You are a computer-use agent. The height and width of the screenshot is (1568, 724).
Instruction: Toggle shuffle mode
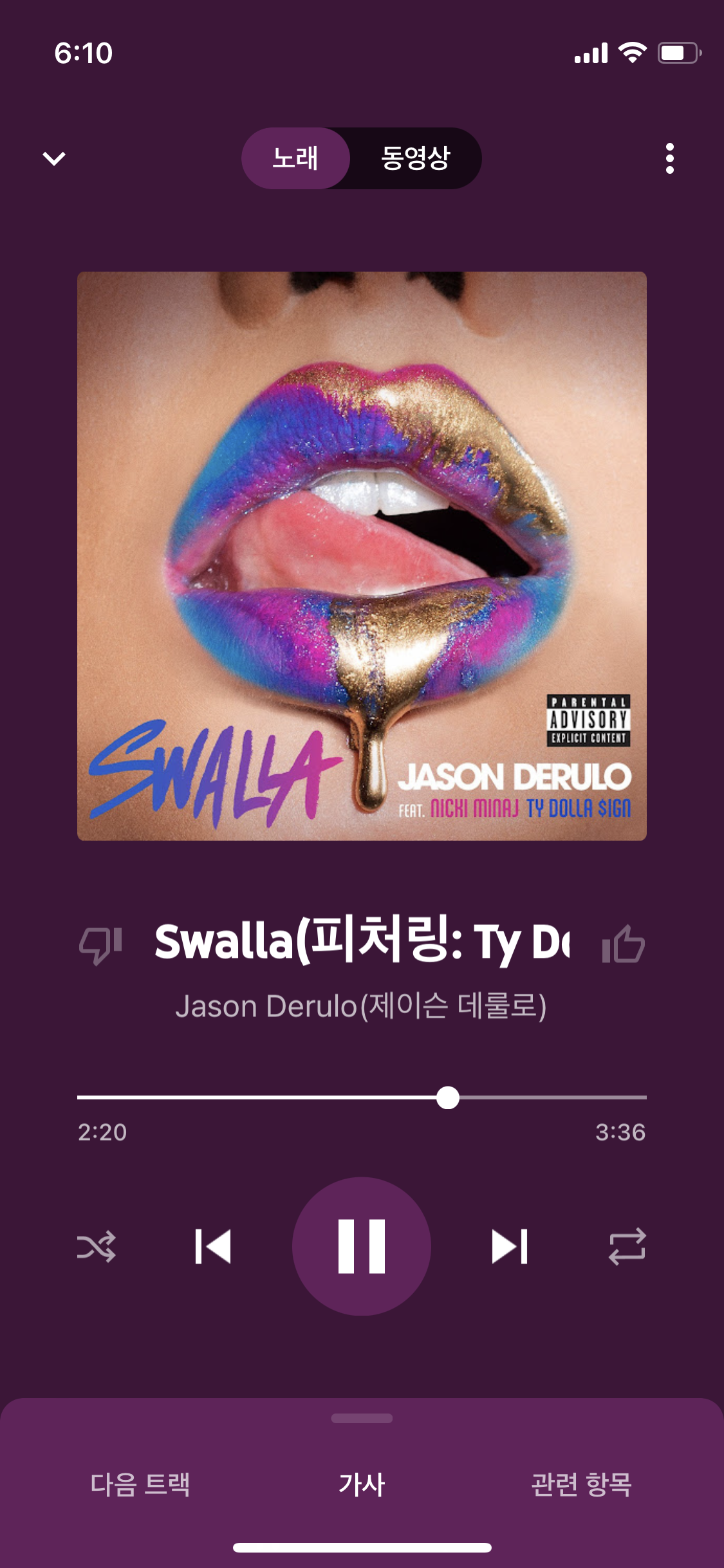click(x=97, y=1246)
